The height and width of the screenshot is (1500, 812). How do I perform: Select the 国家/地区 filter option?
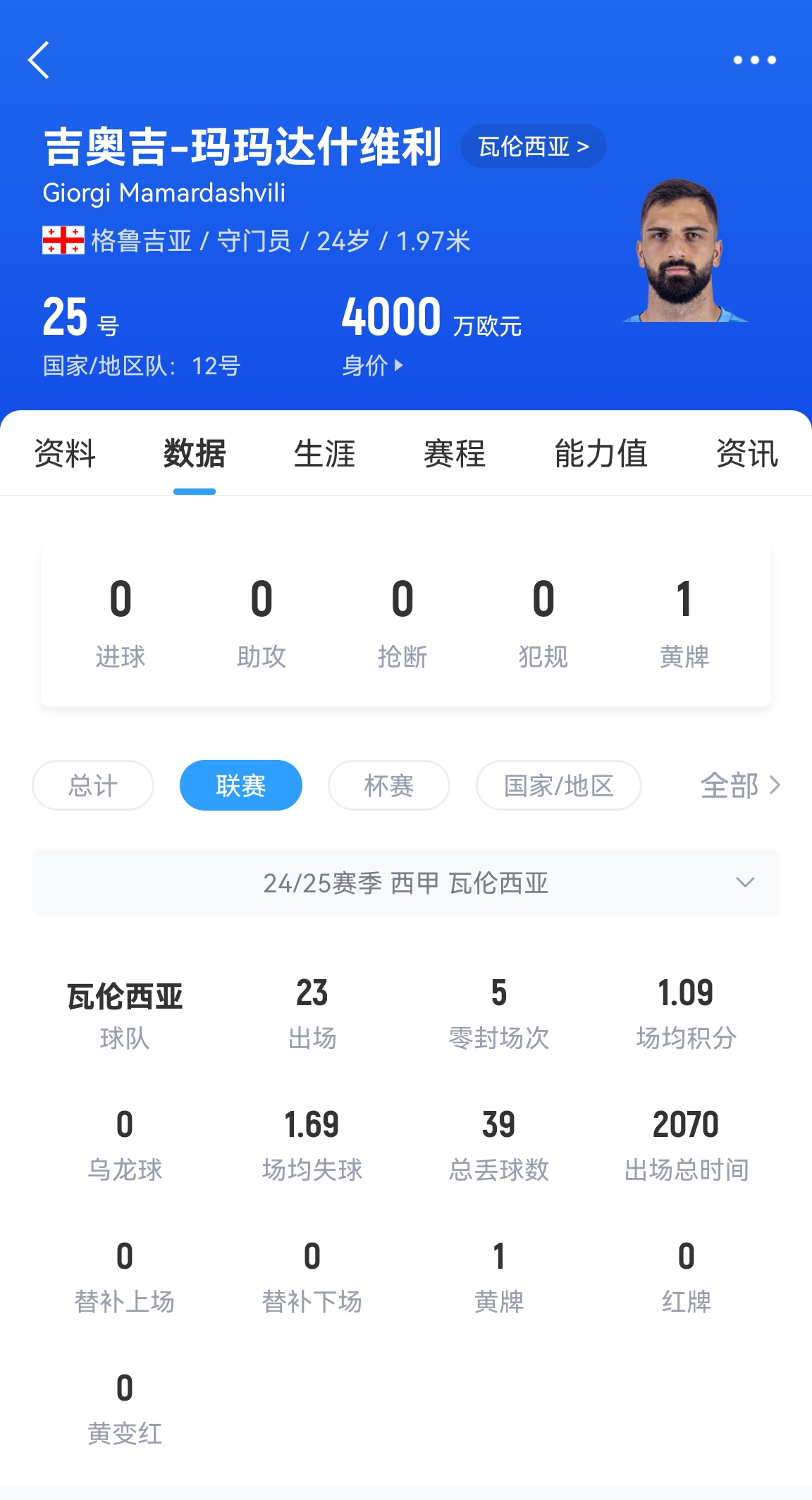(558, 785)
